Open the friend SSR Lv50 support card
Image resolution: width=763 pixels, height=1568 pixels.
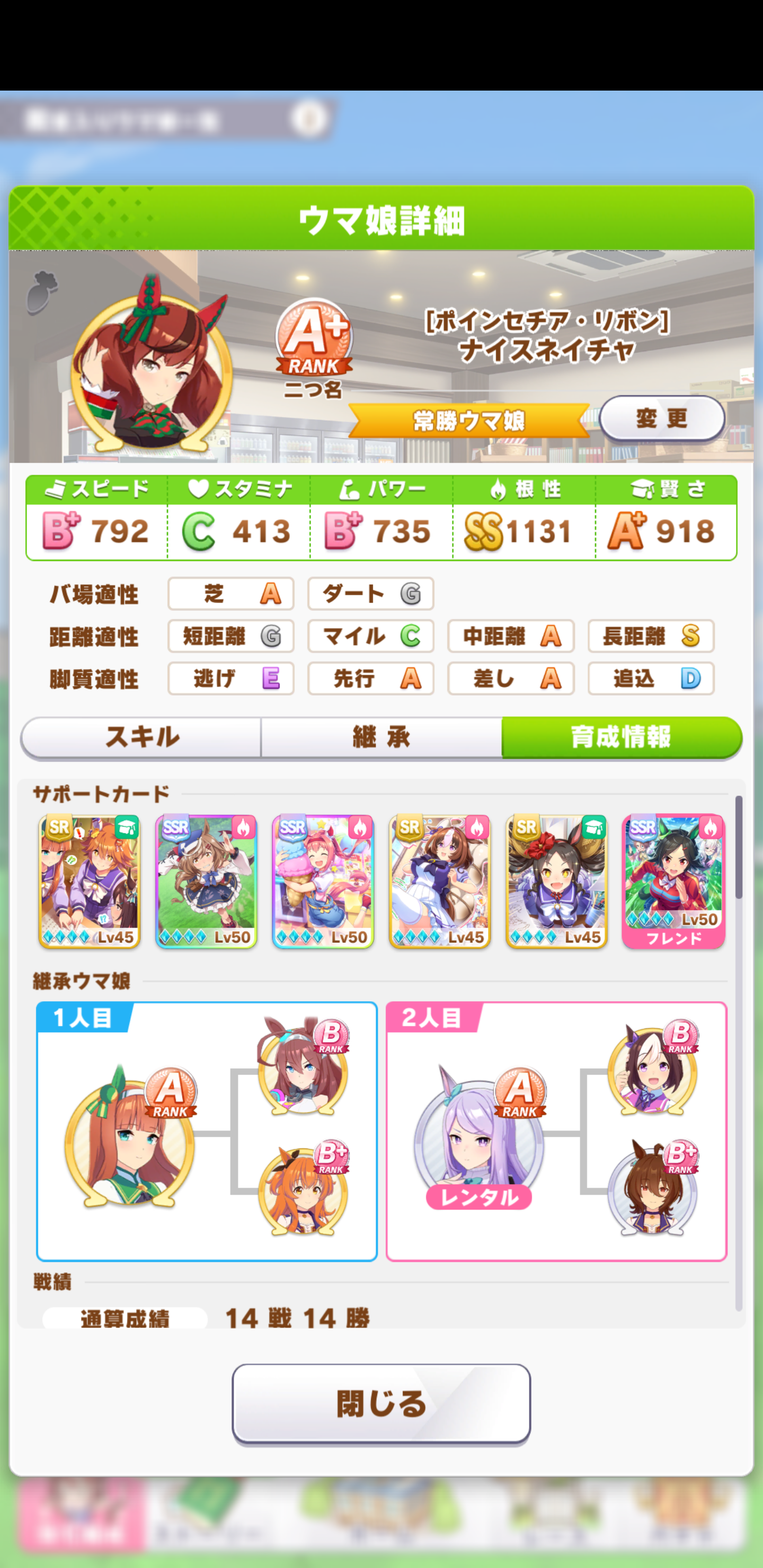click(x=673, y=880)
